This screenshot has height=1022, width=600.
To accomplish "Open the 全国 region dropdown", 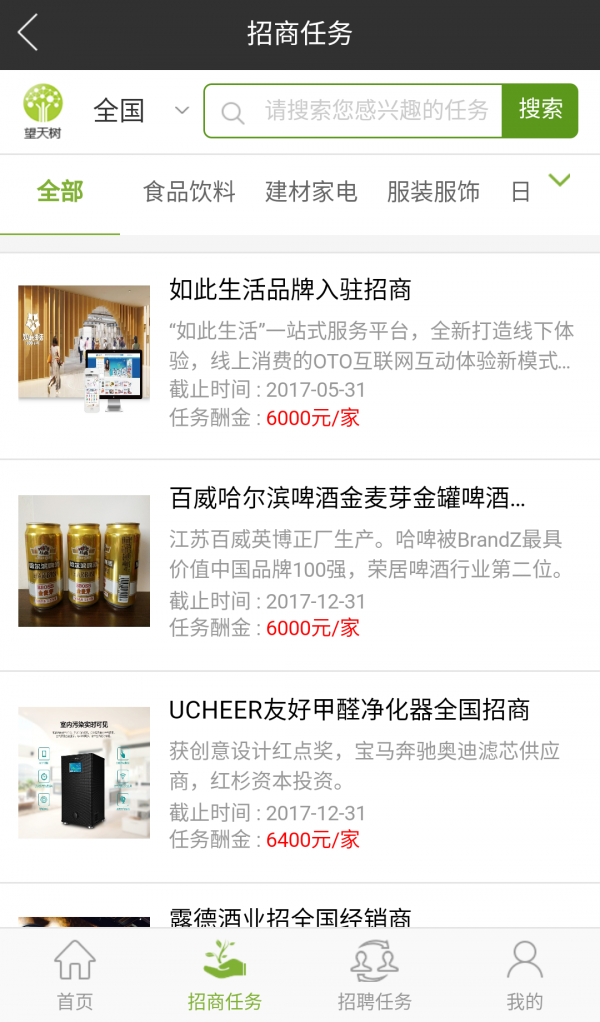I will click(140, 110).
